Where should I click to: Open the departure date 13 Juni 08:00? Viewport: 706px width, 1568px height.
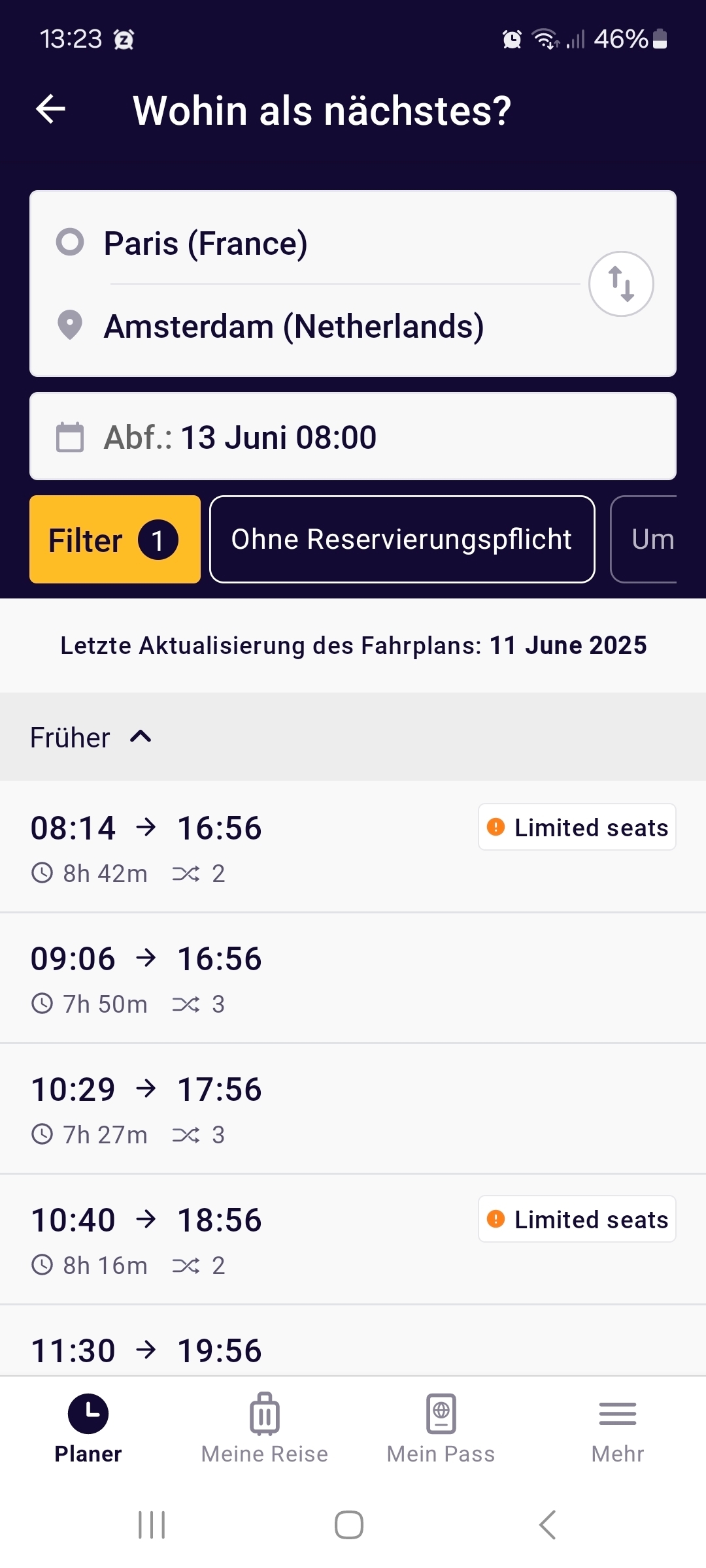coord(353,436)
